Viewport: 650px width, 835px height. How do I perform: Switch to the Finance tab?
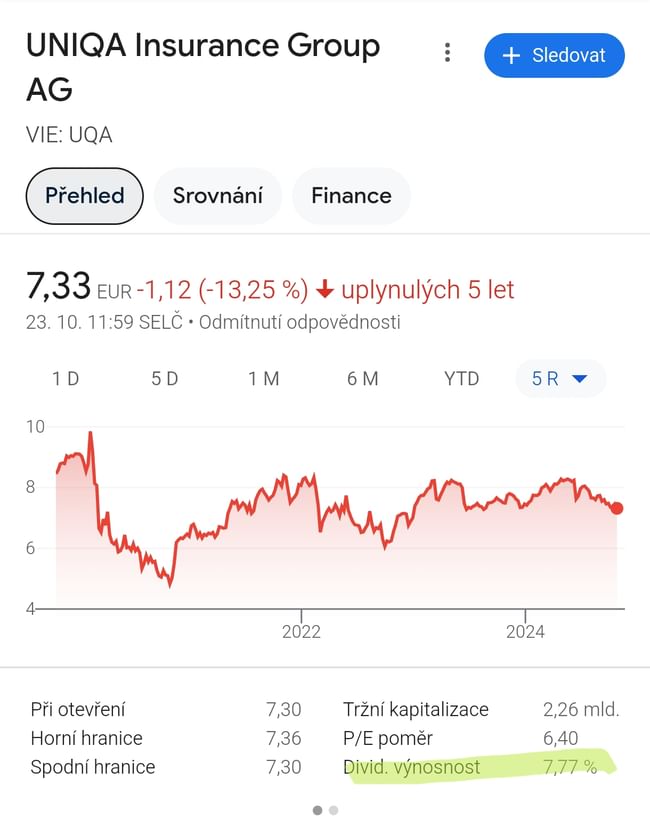pos(351,195)
